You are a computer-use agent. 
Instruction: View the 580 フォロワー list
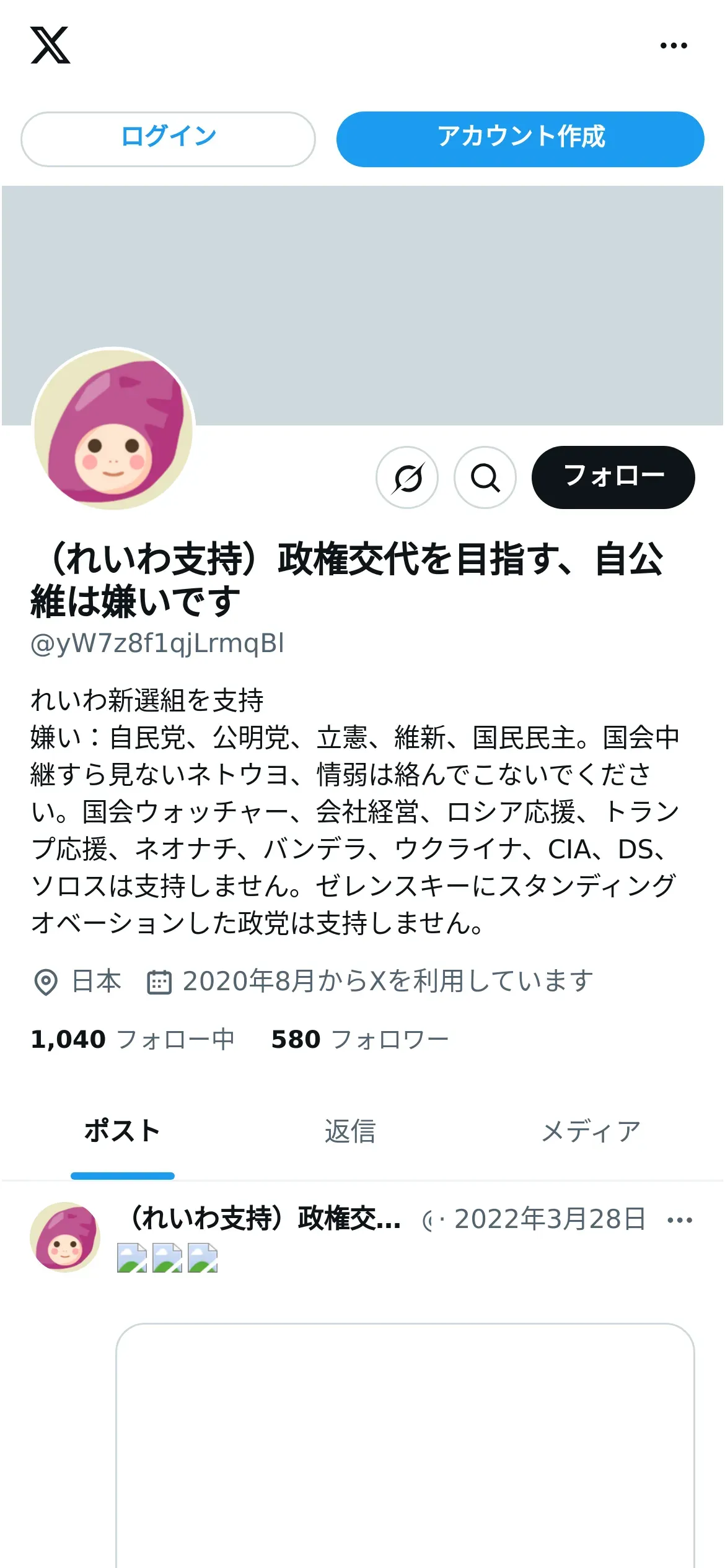(359, 1040)
